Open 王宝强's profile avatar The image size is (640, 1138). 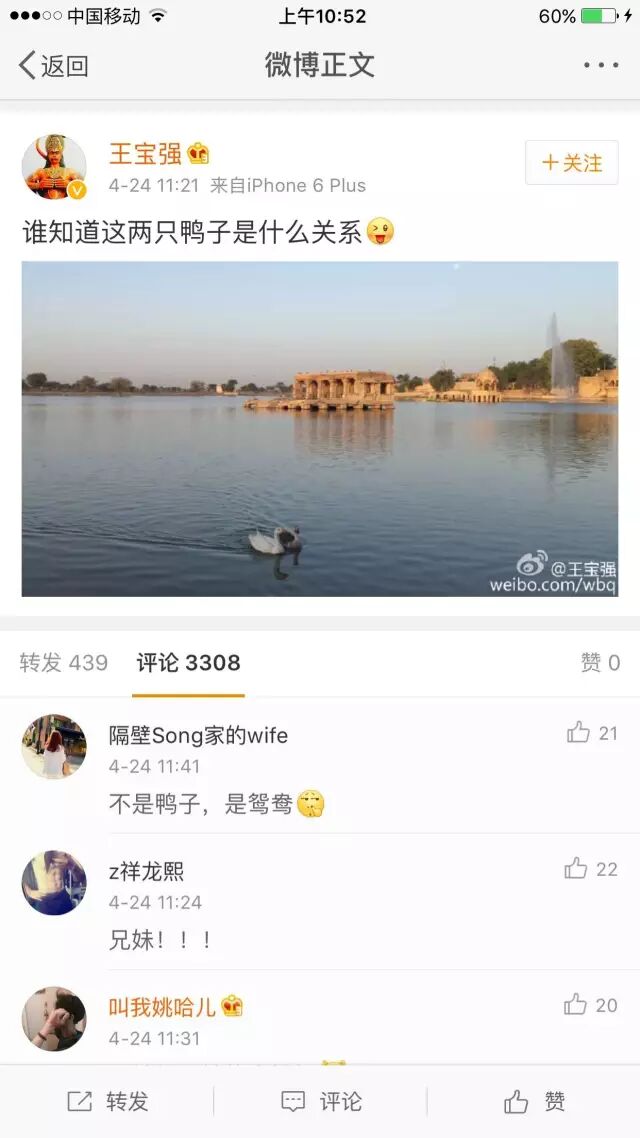pos(54,167)
